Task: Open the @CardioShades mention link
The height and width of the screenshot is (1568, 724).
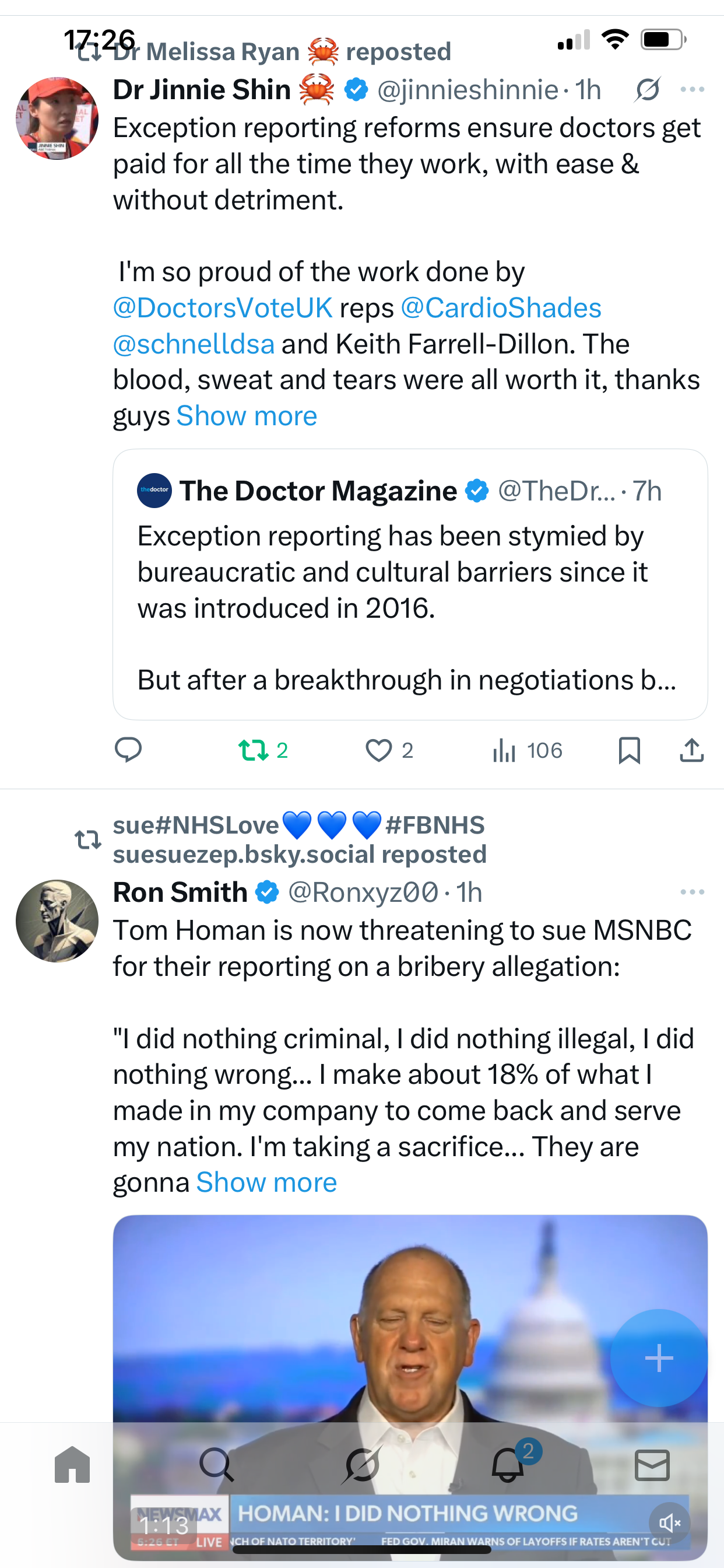Action: [501, 308]
